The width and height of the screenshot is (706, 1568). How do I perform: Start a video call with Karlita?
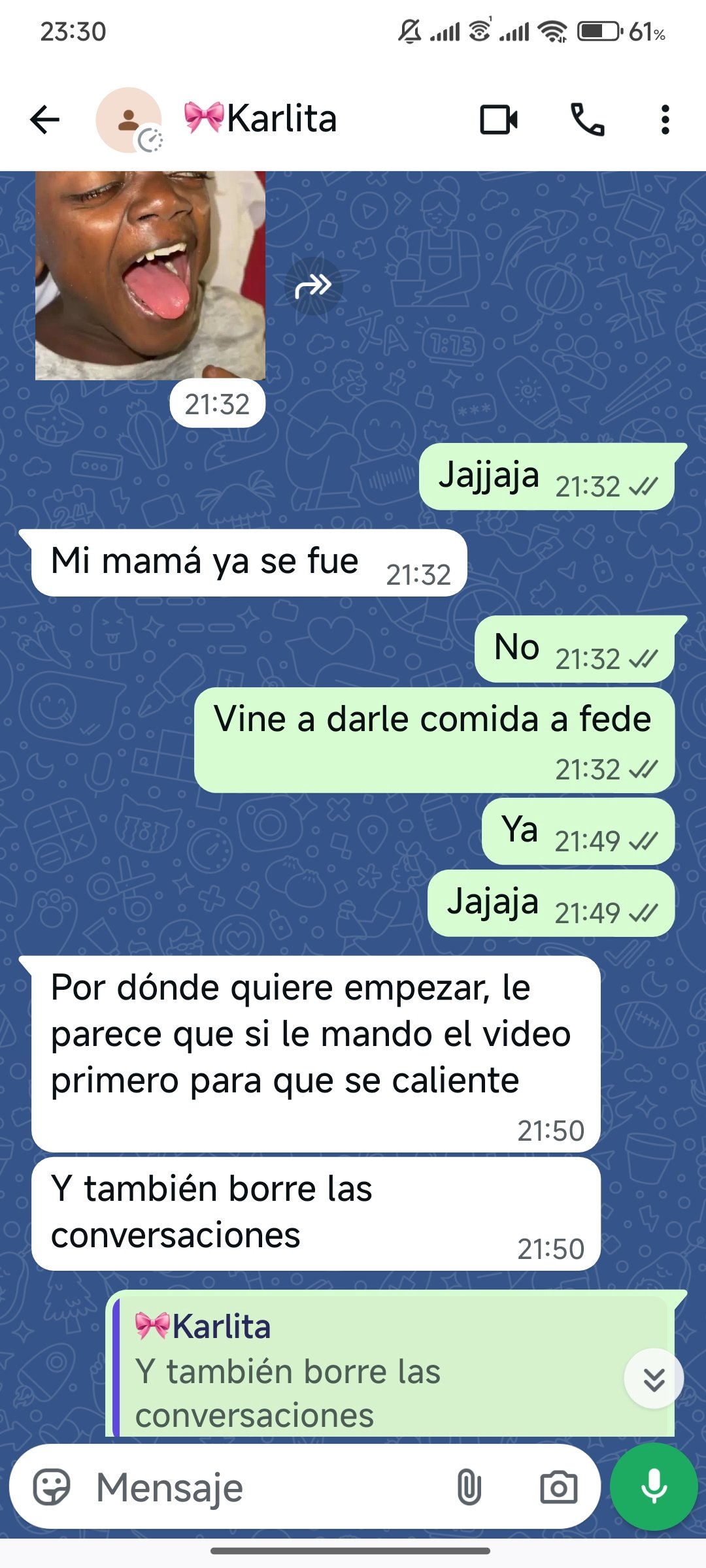coord(499,120)
